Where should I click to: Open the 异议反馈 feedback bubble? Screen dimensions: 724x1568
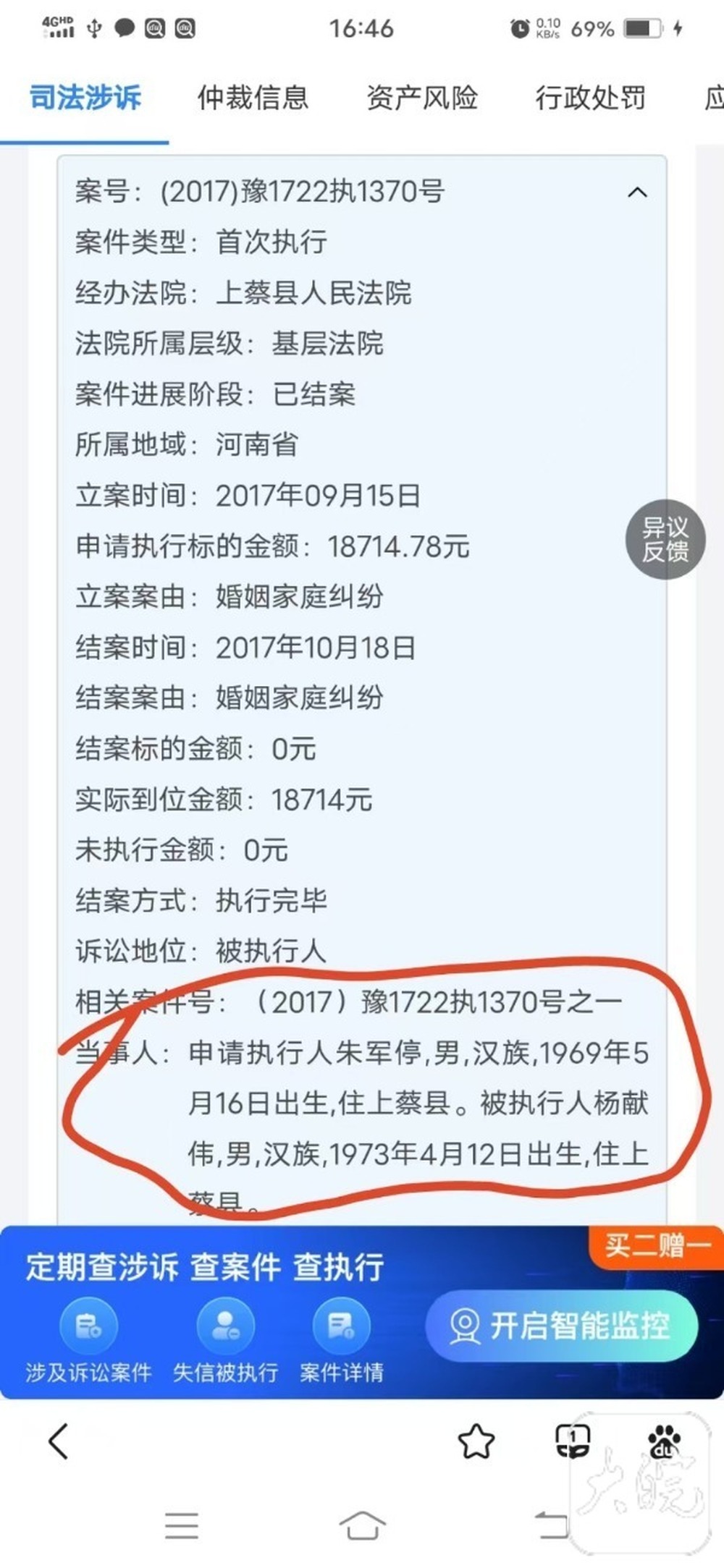pyautogui.click(x=665, y=539)
